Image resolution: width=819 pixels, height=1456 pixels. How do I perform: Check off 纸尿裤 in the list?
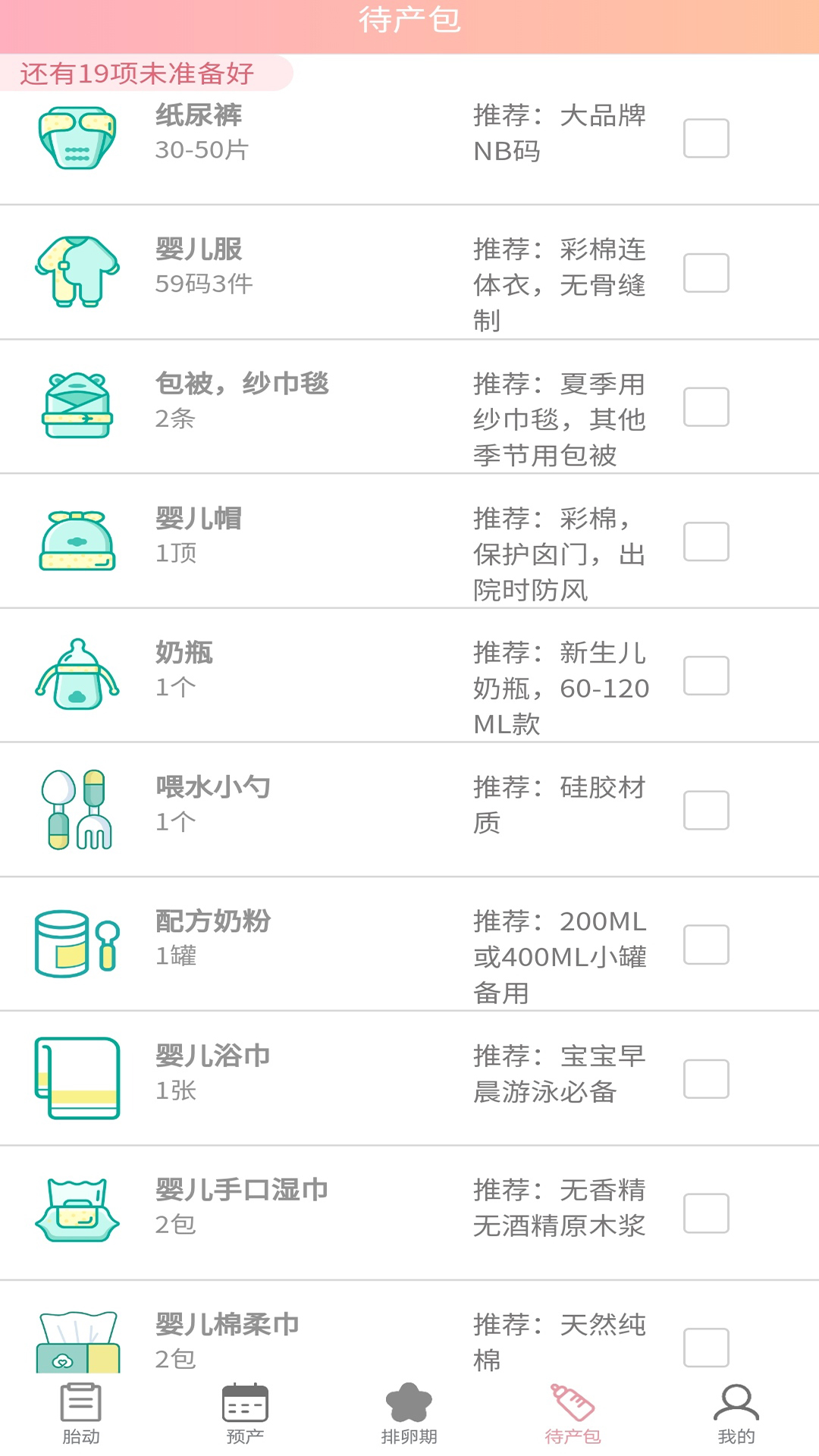point(706,138)
